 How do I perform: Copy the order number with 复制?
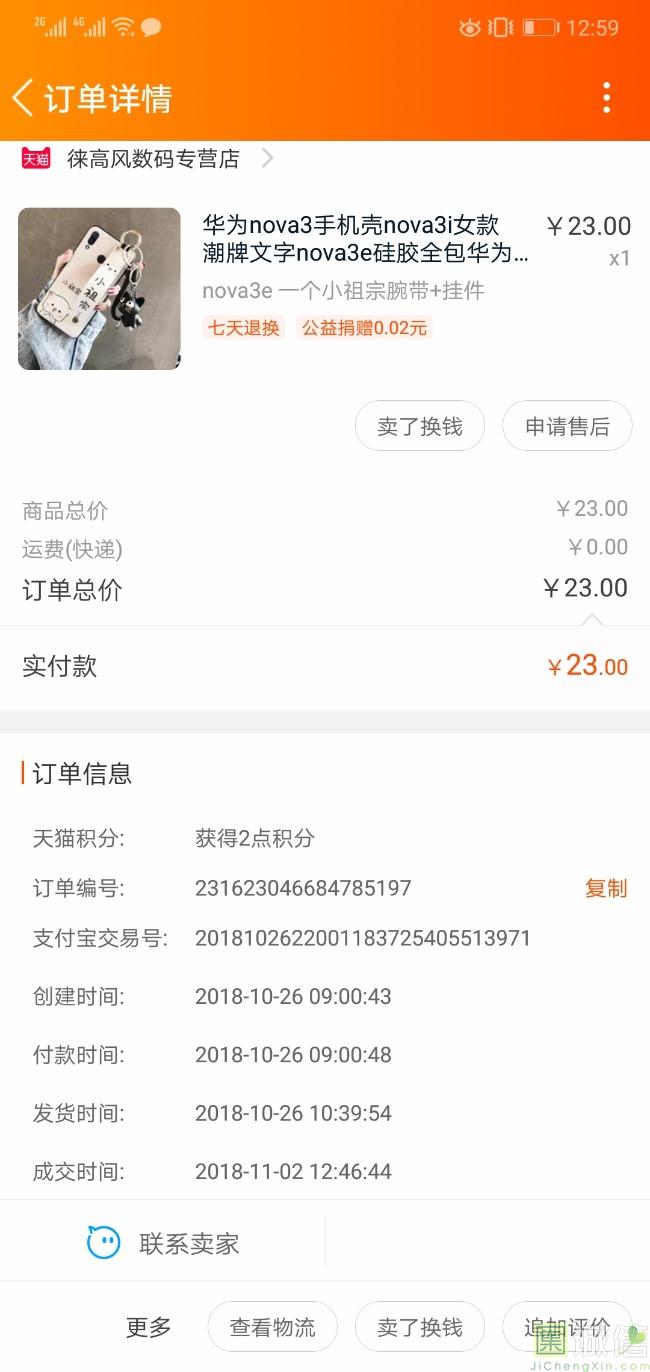click(x=605, y=888)
